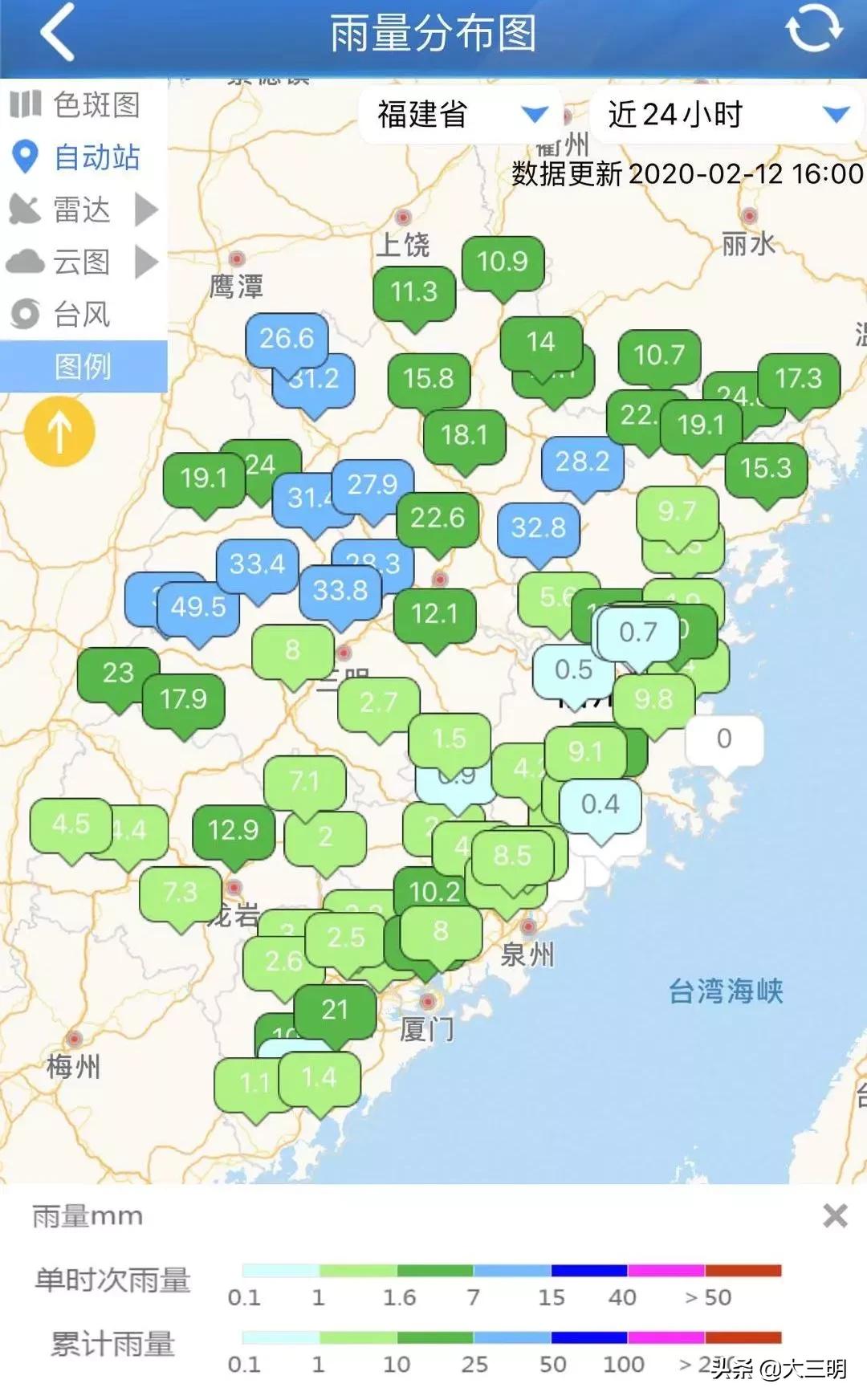Expand the 云图 submenu chevron
Image resolution: width=867 pixels, height=1400 pixels.
click(144, 260)
